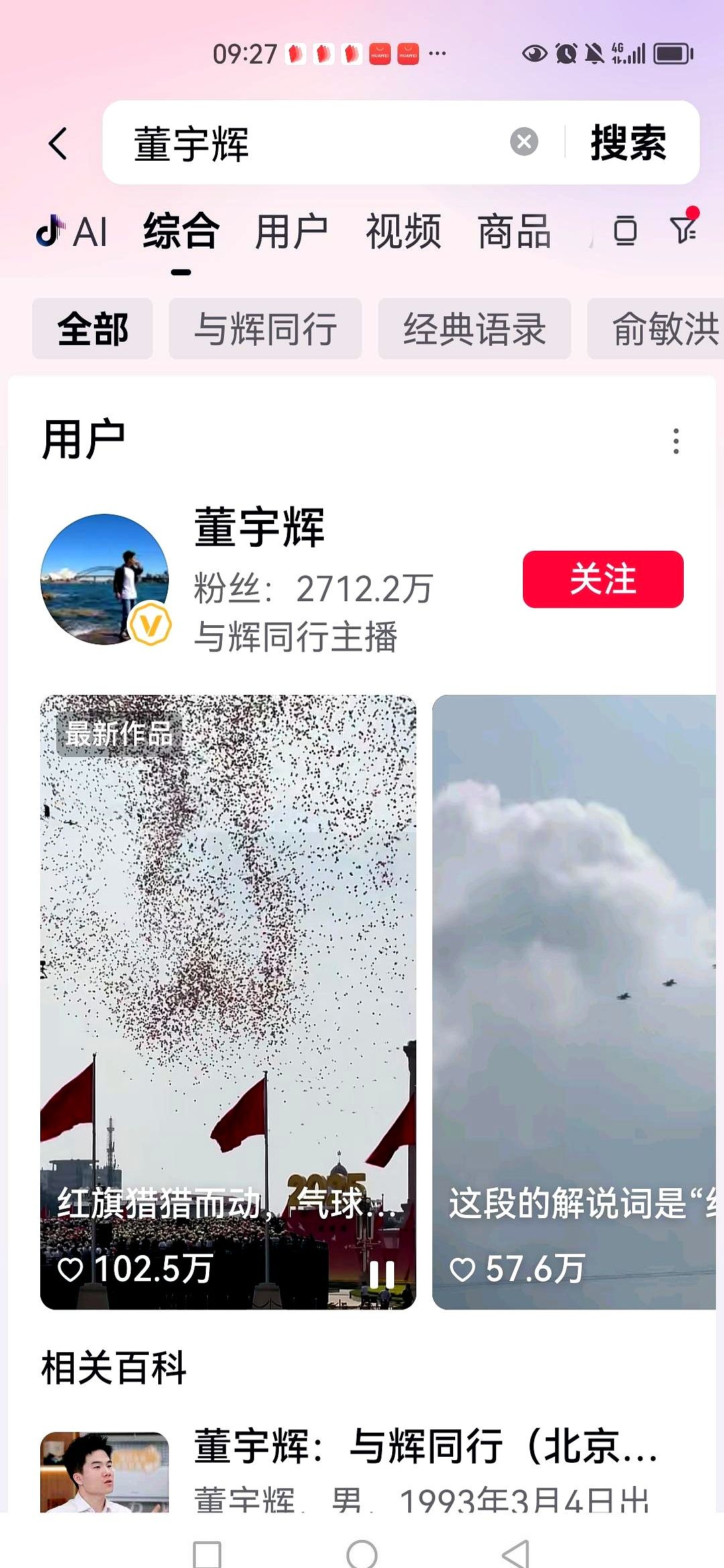
Task: Switch to the 商品 tab
Action: 514,232
